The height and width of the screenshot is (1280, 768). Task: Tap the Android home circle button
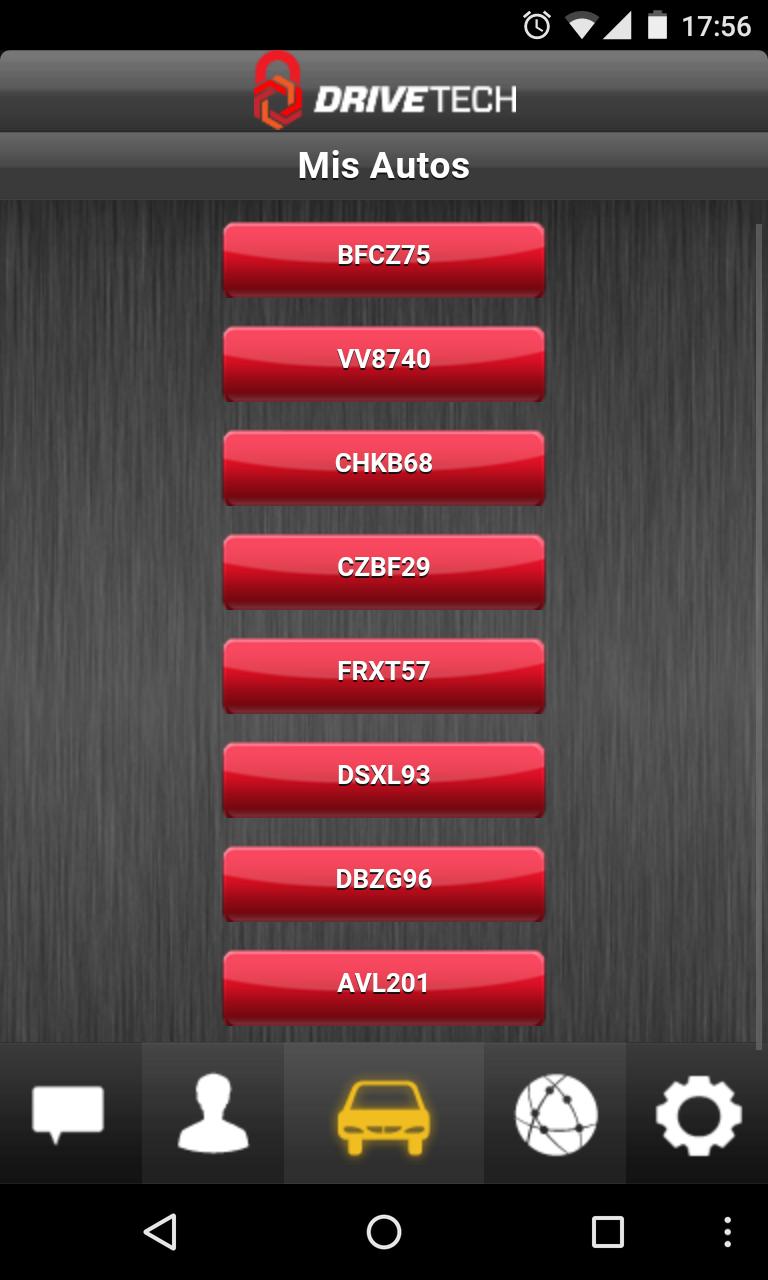(x=383, y=1233)
